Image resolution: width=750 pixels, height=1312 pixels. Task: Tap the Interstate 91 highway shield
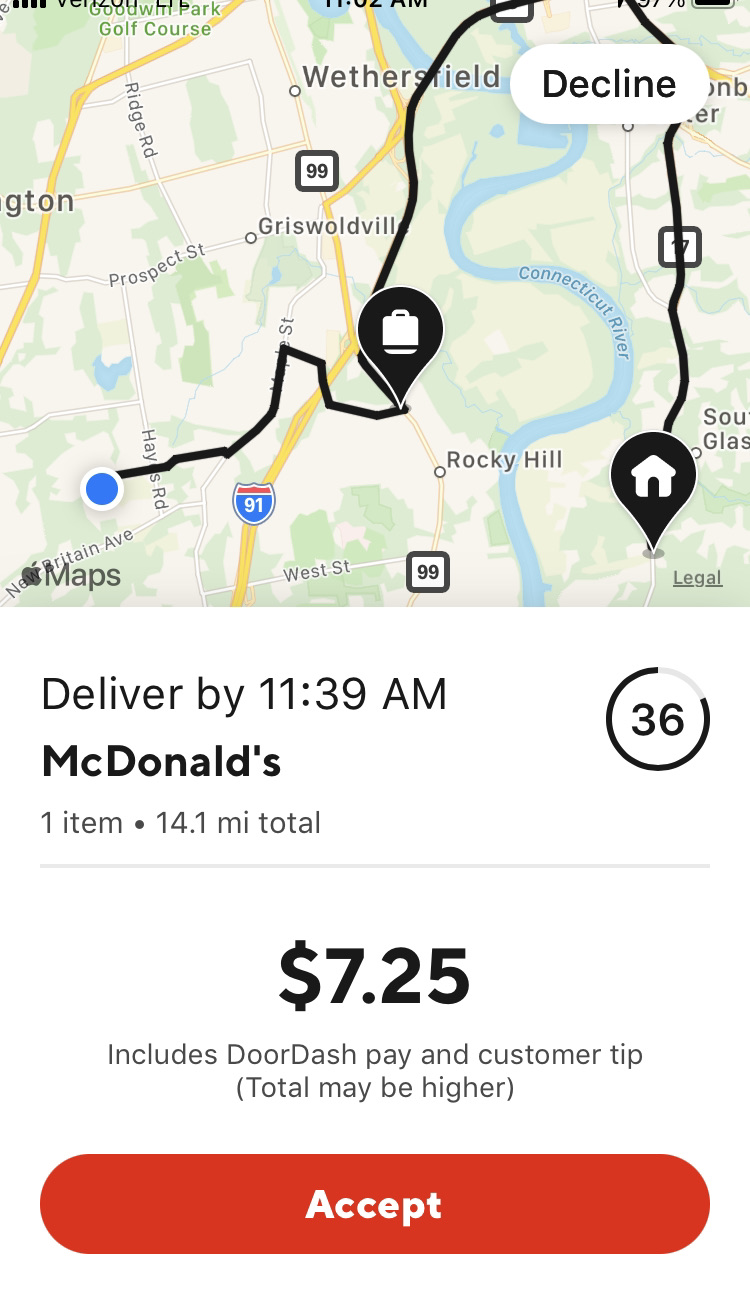tap(253, 504)
